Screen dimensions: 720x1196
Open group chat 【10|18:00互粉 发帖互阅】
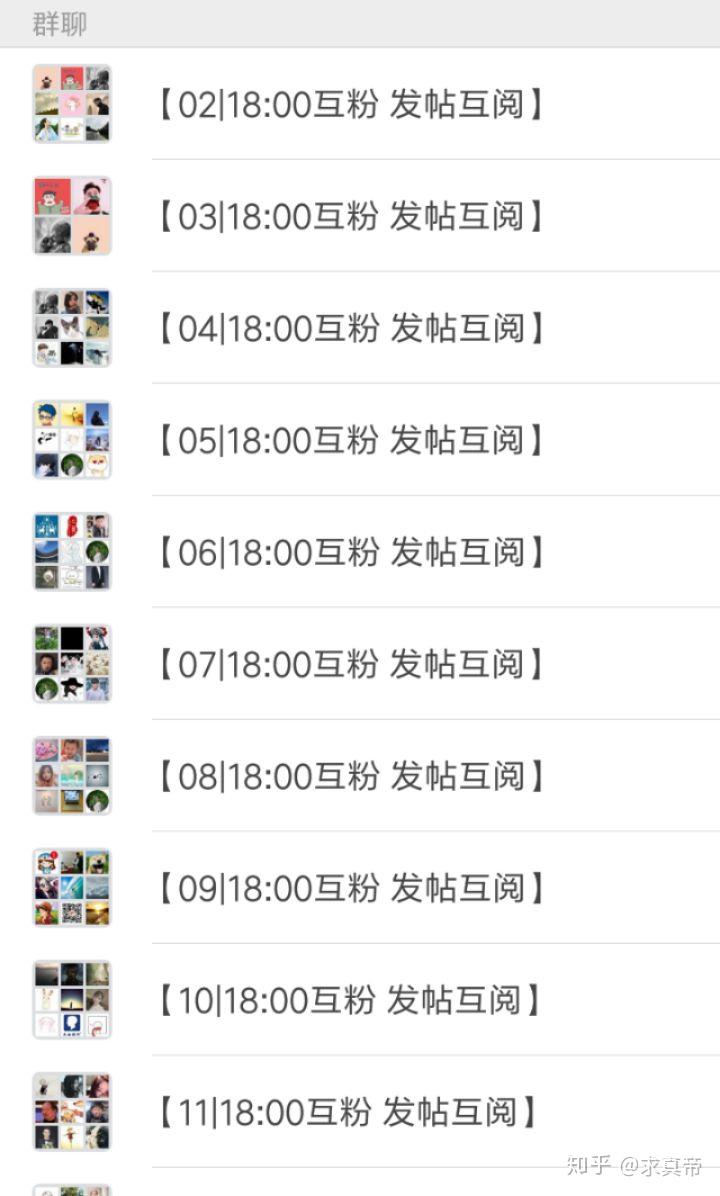[x=360, y=1001]
